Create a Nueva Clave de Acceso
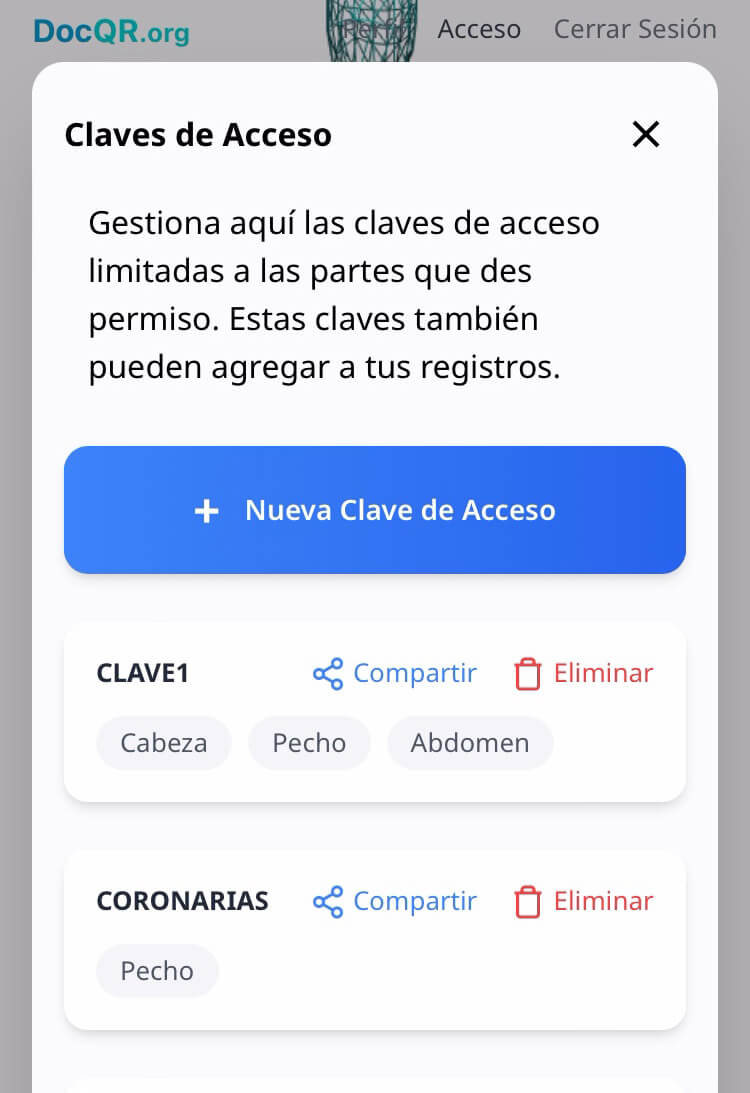The width and height of the screenshot is (750, 1093). click(375, 510)
